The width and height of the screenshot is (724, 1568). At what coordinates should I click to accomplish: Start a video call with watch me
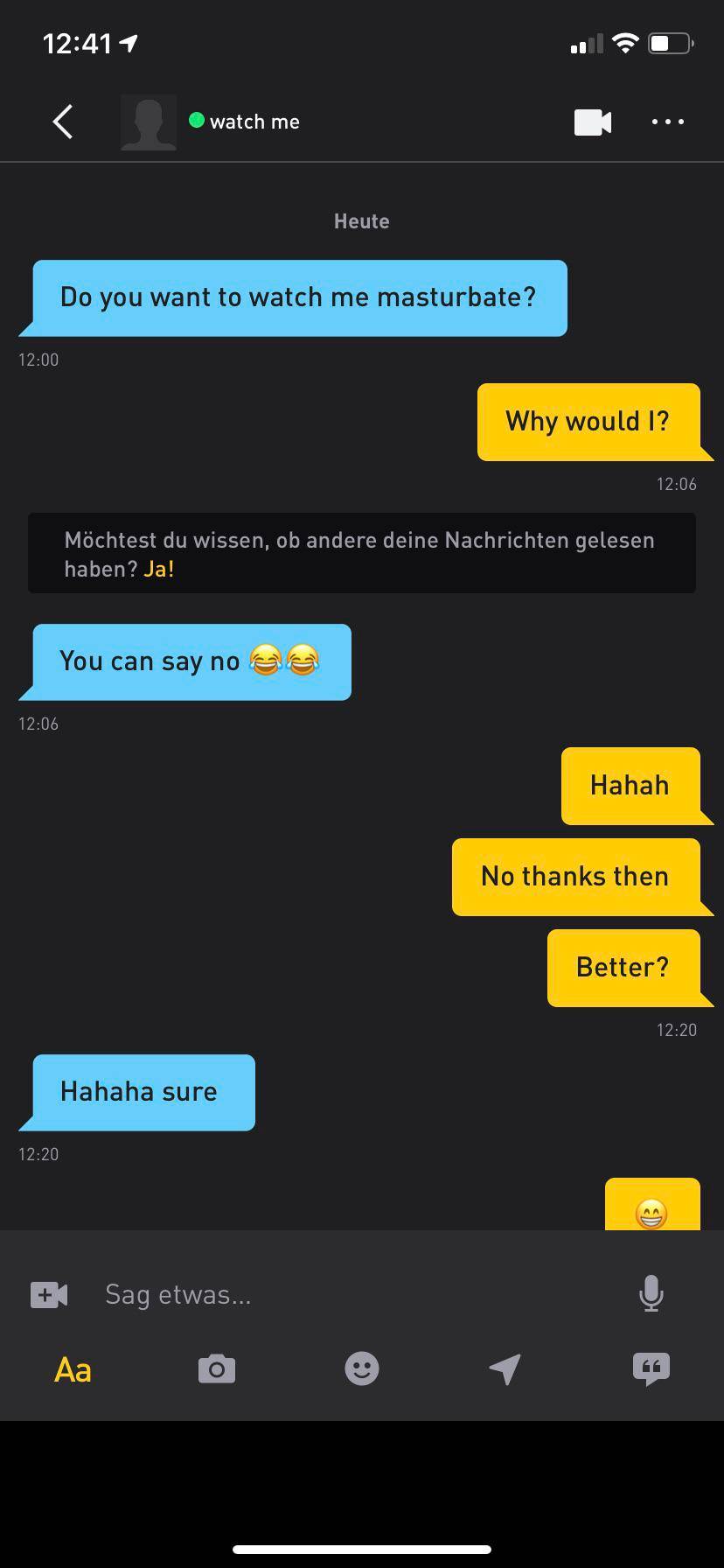592,122
